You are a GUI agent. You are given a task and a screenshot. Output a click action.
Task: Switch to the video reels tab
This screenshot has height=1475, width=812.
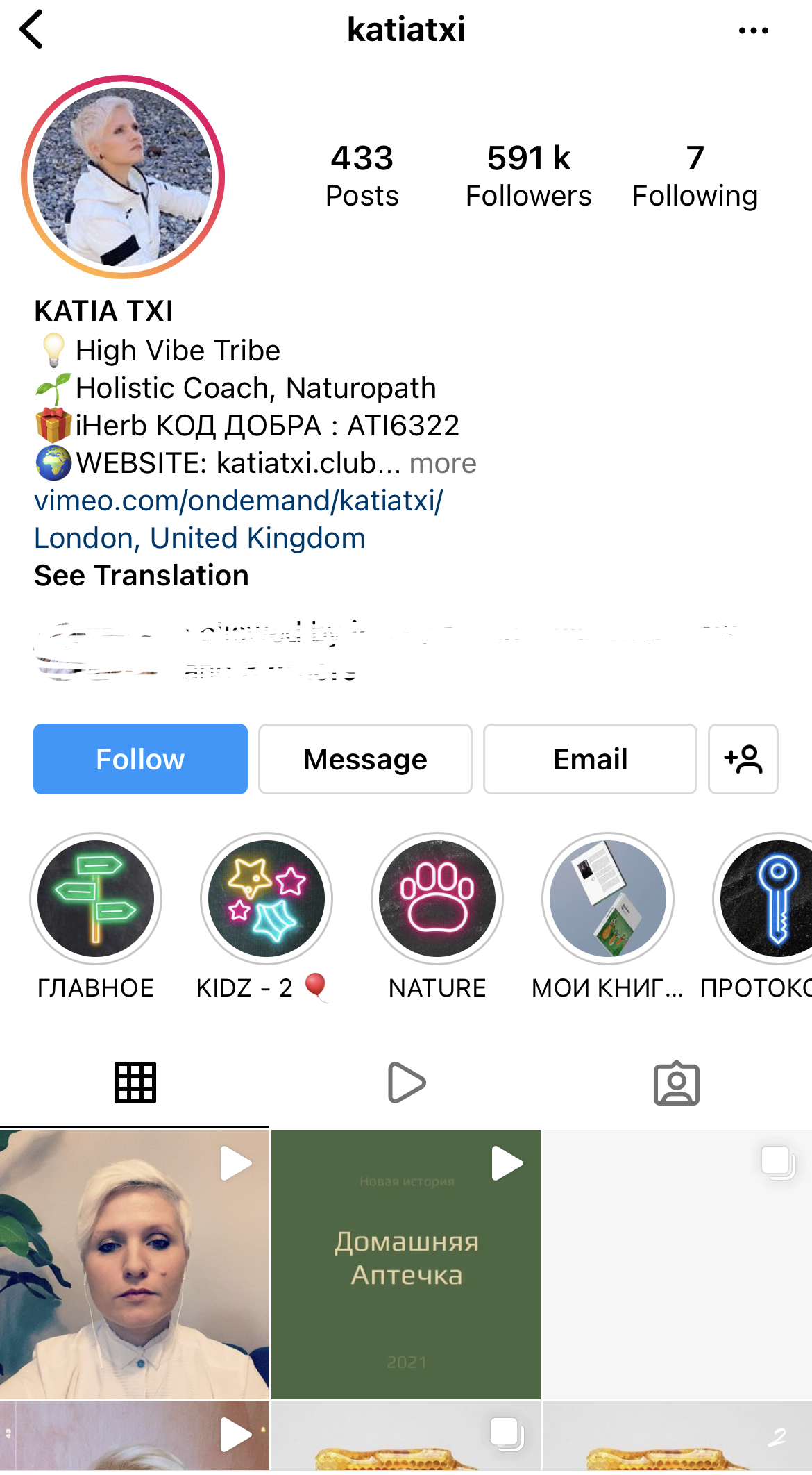tap(406, 1083)
